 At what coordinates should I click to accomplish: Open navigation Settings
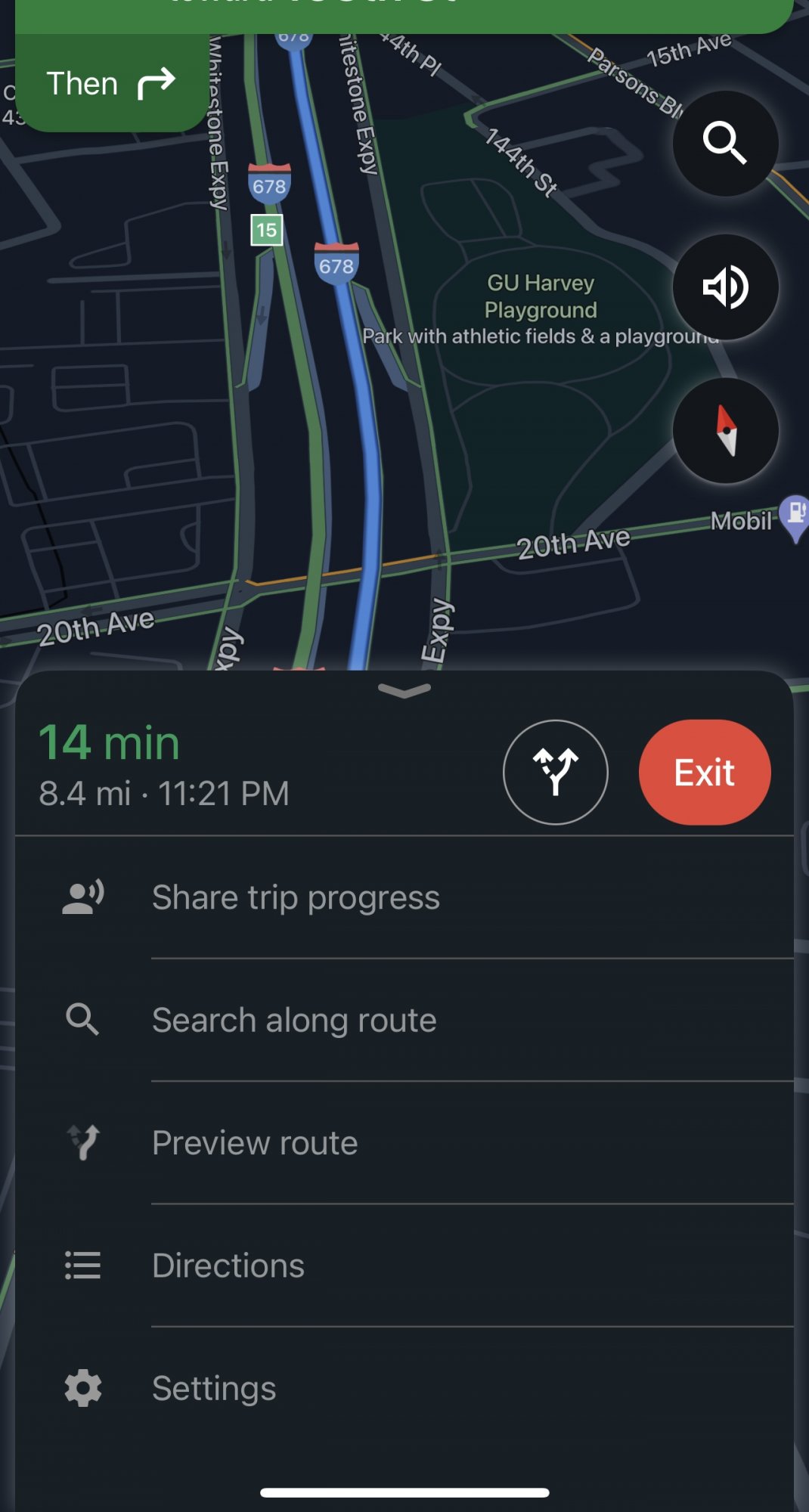coord(214,1388)
